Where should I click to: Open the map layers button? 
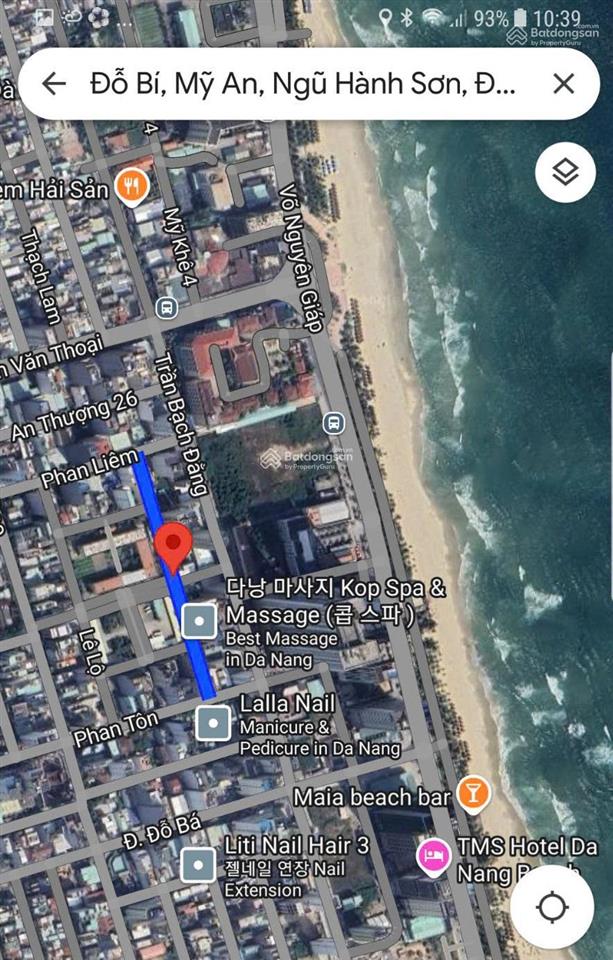pos(565,173)
